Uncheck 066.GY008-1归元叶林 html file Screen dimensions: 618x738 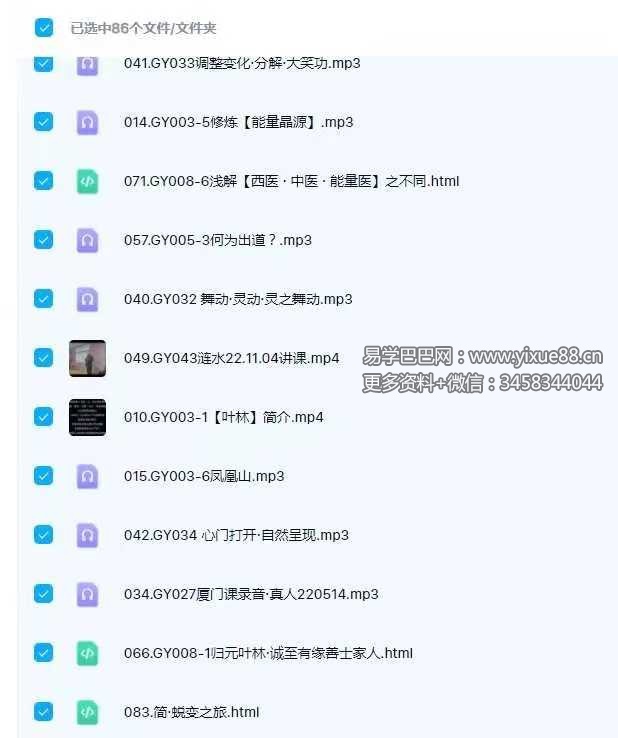(x=43, y=653)
